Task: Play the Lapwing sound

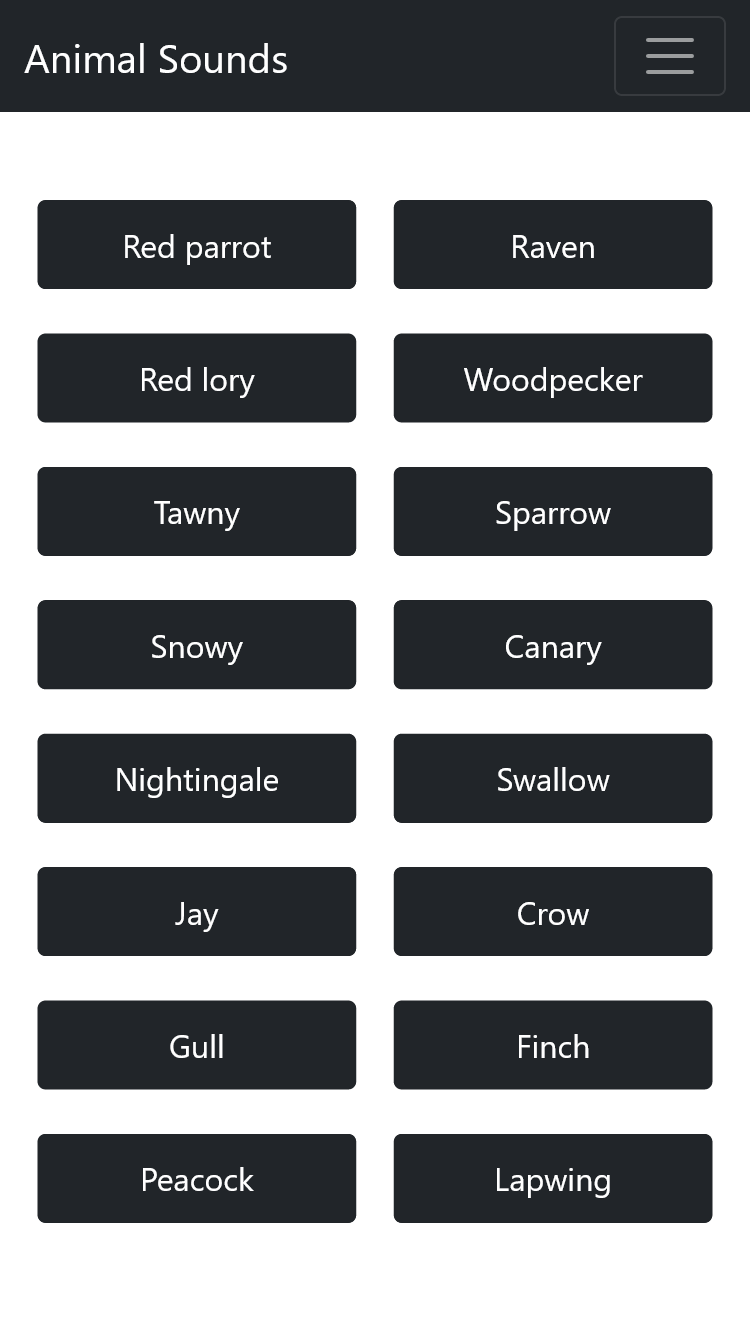Action: [x=553, y=1178]
